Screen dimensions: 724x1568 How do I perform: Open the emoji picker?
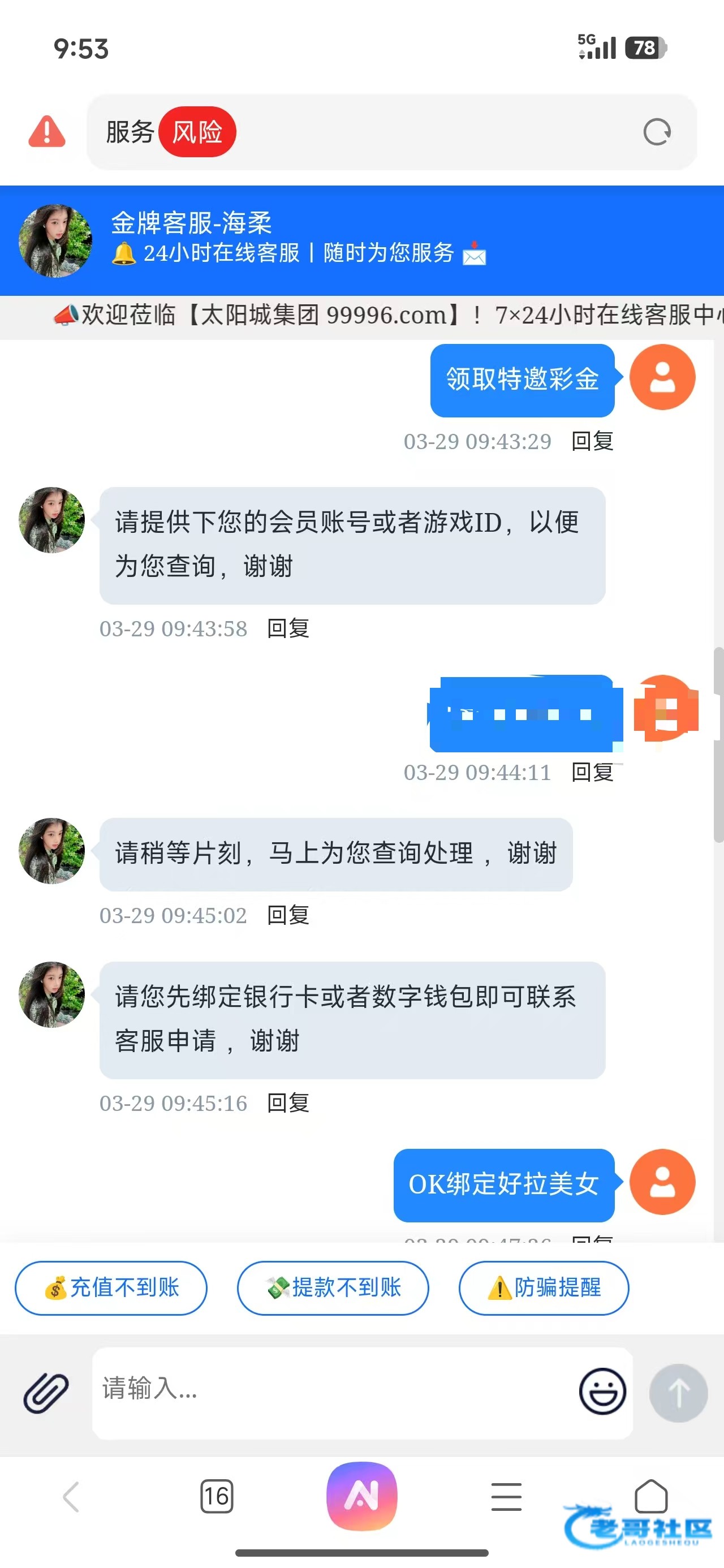(602, 1391)
